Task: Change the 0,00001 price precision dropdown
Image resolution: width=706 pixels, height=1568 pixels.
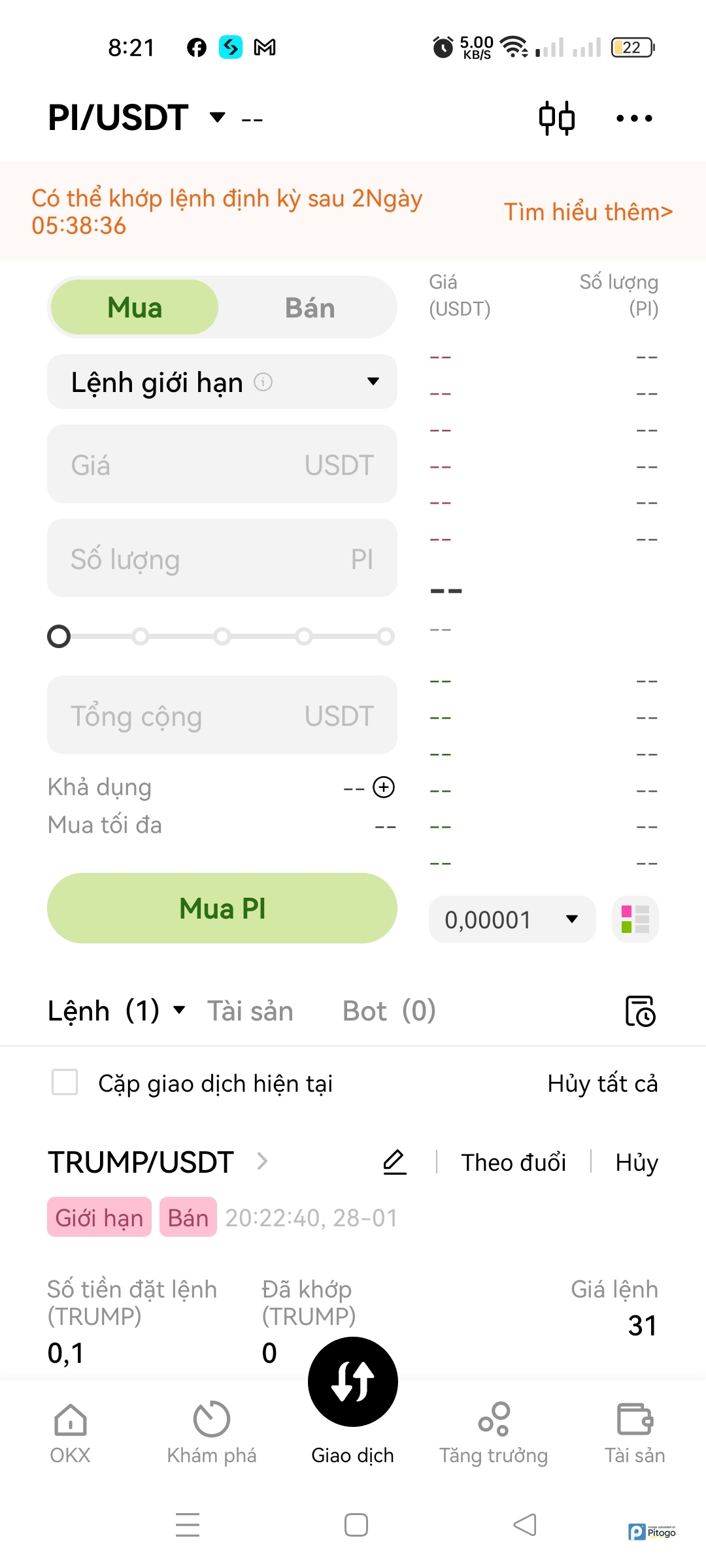Action: click(512, 919)
